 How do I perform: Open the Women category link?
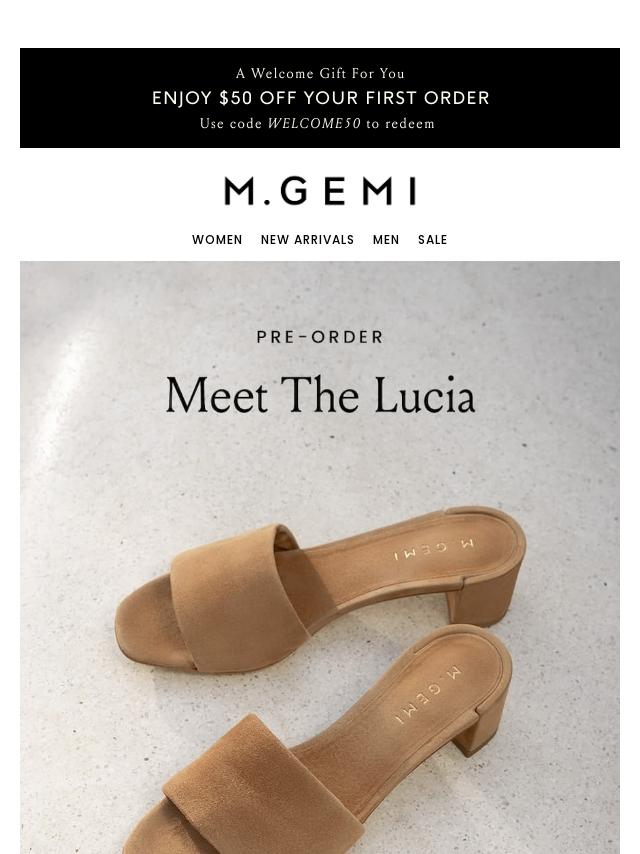click(x=217, y=240)
